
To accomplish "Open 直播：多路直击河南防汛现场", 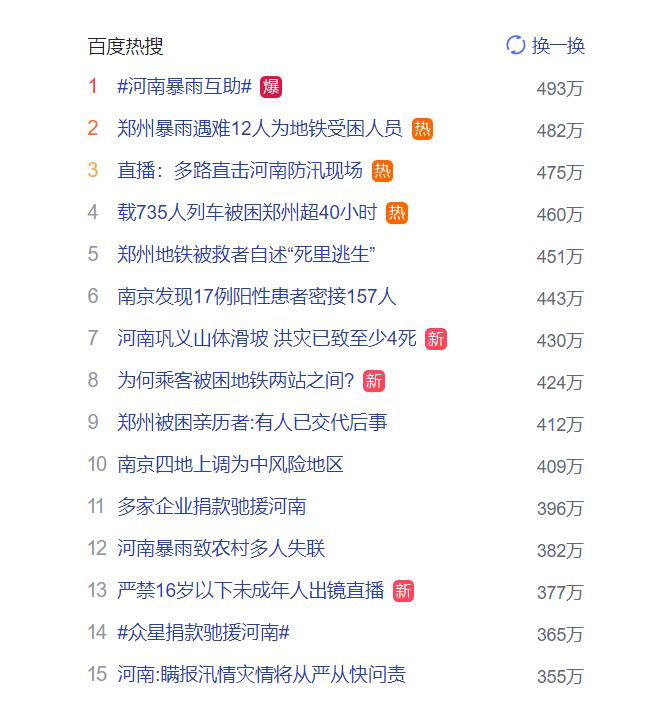I will pyautogui.click(x=240, y=171).
